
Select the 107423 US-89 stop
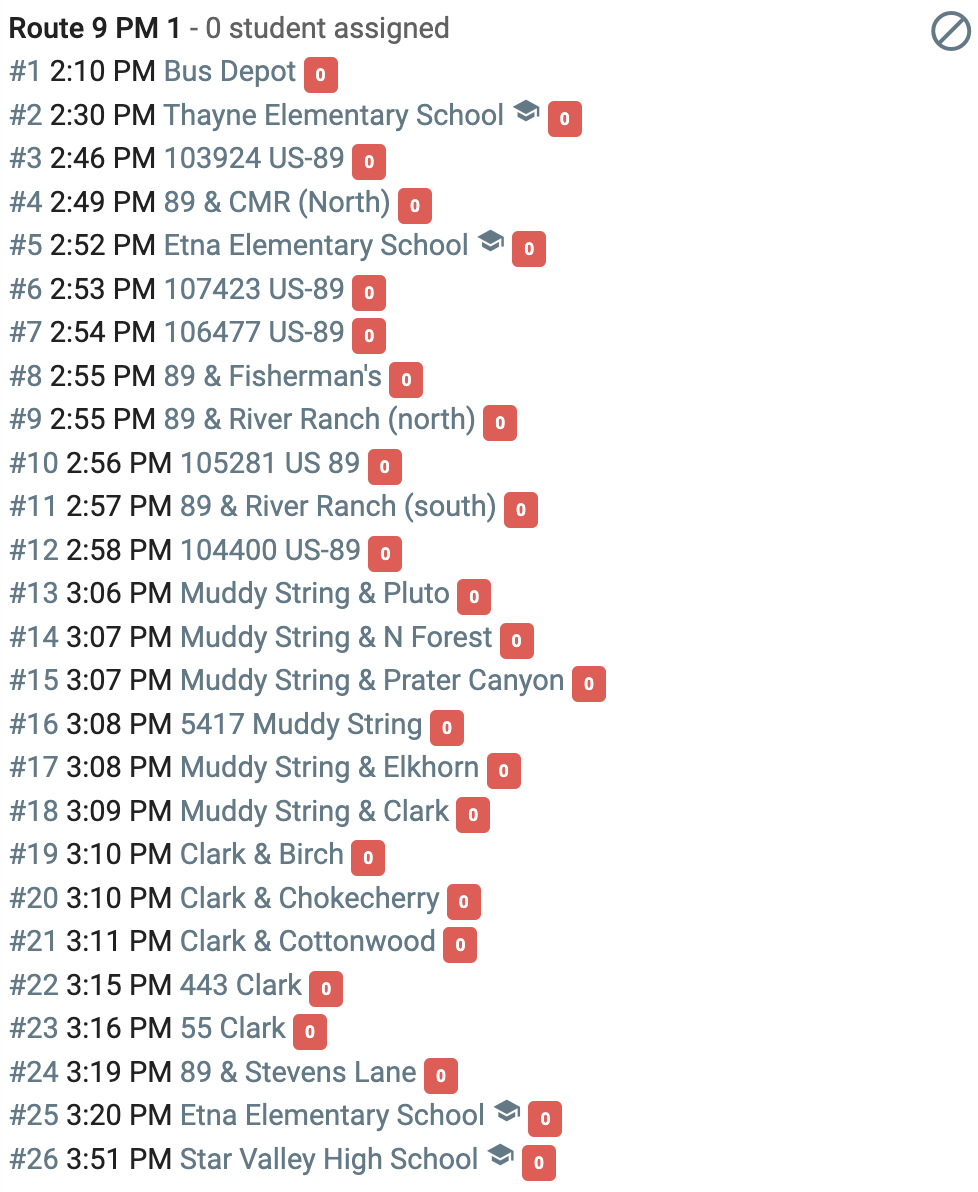(x=254, y=290)
